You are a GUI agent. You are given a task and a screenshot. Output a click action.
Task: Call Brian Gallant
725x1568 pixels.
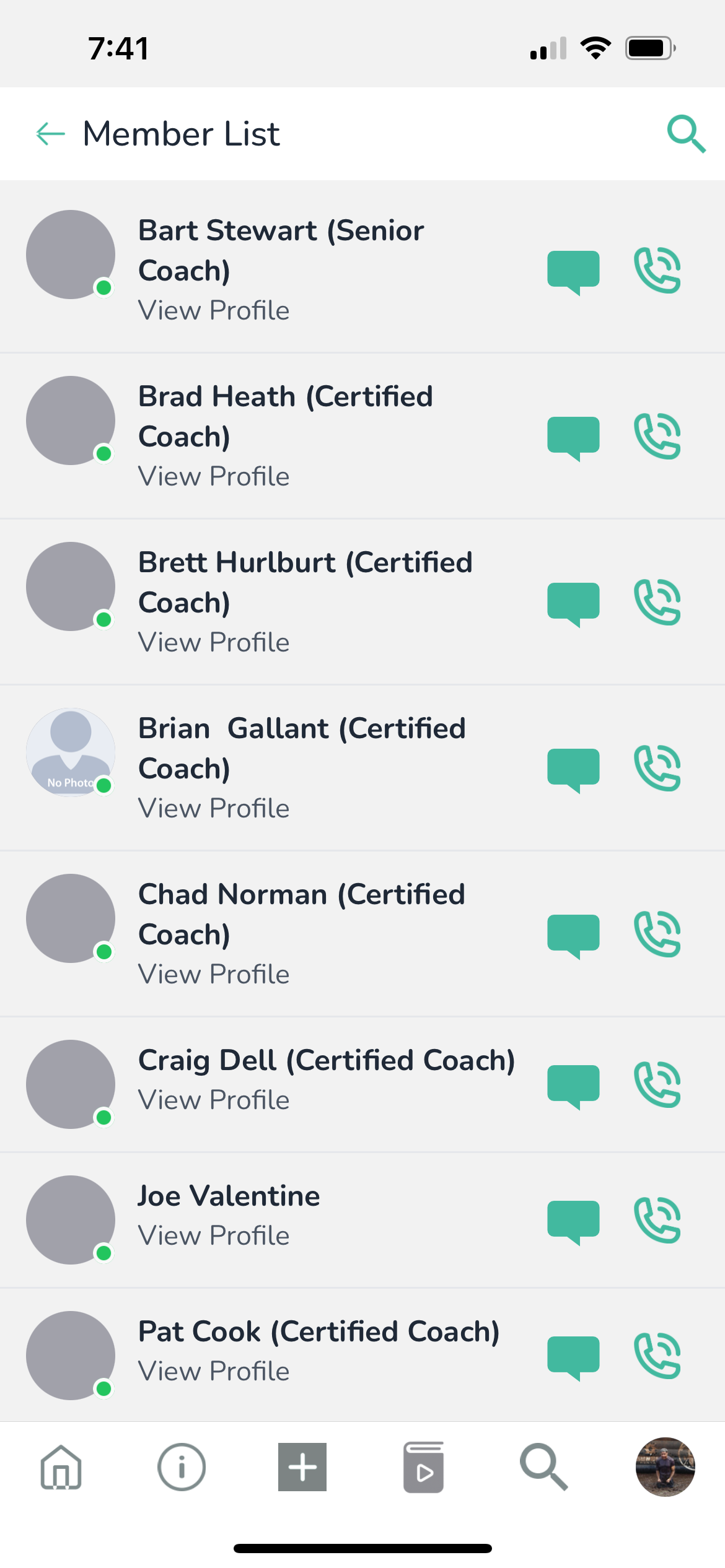[x=657, y=768]
